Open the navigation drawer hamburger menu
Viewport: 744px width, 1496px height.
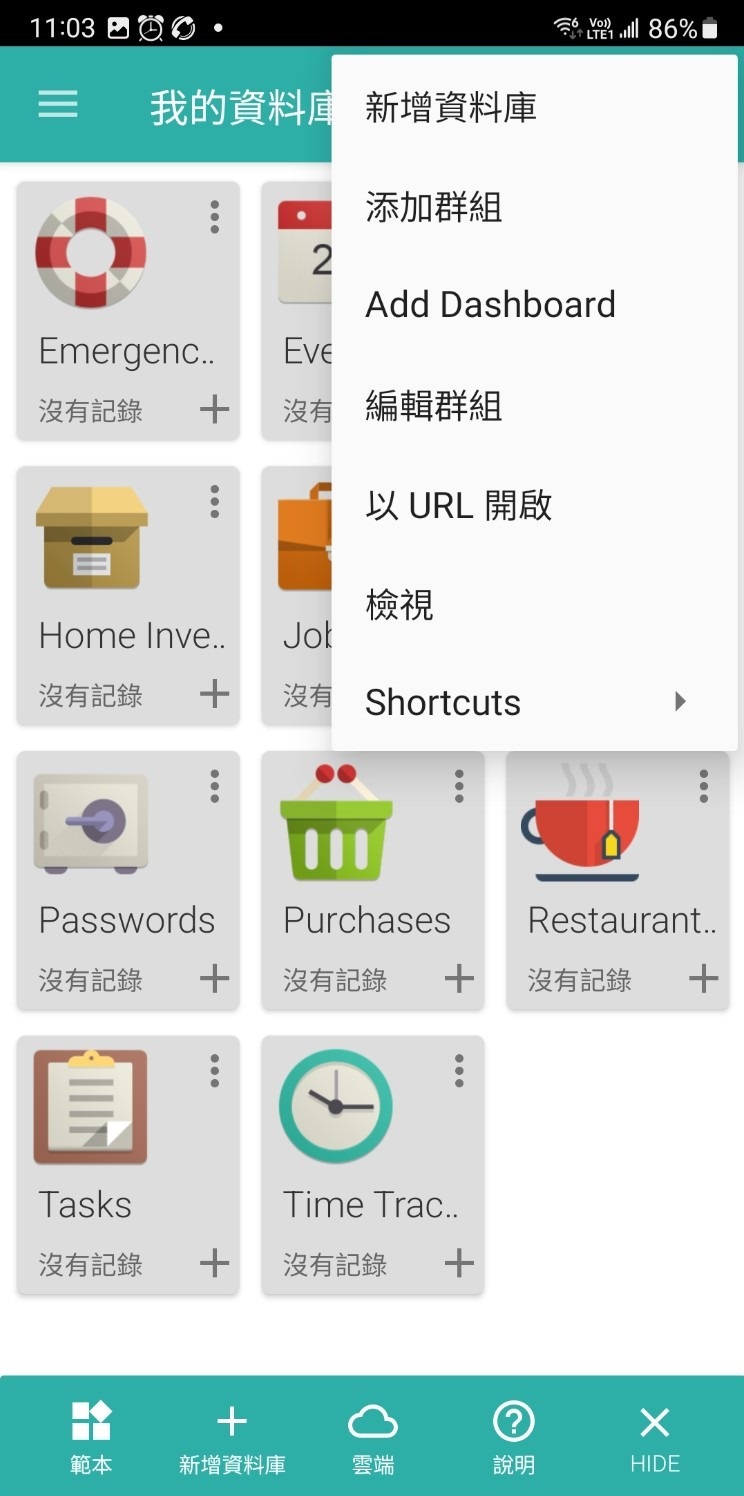57,104
